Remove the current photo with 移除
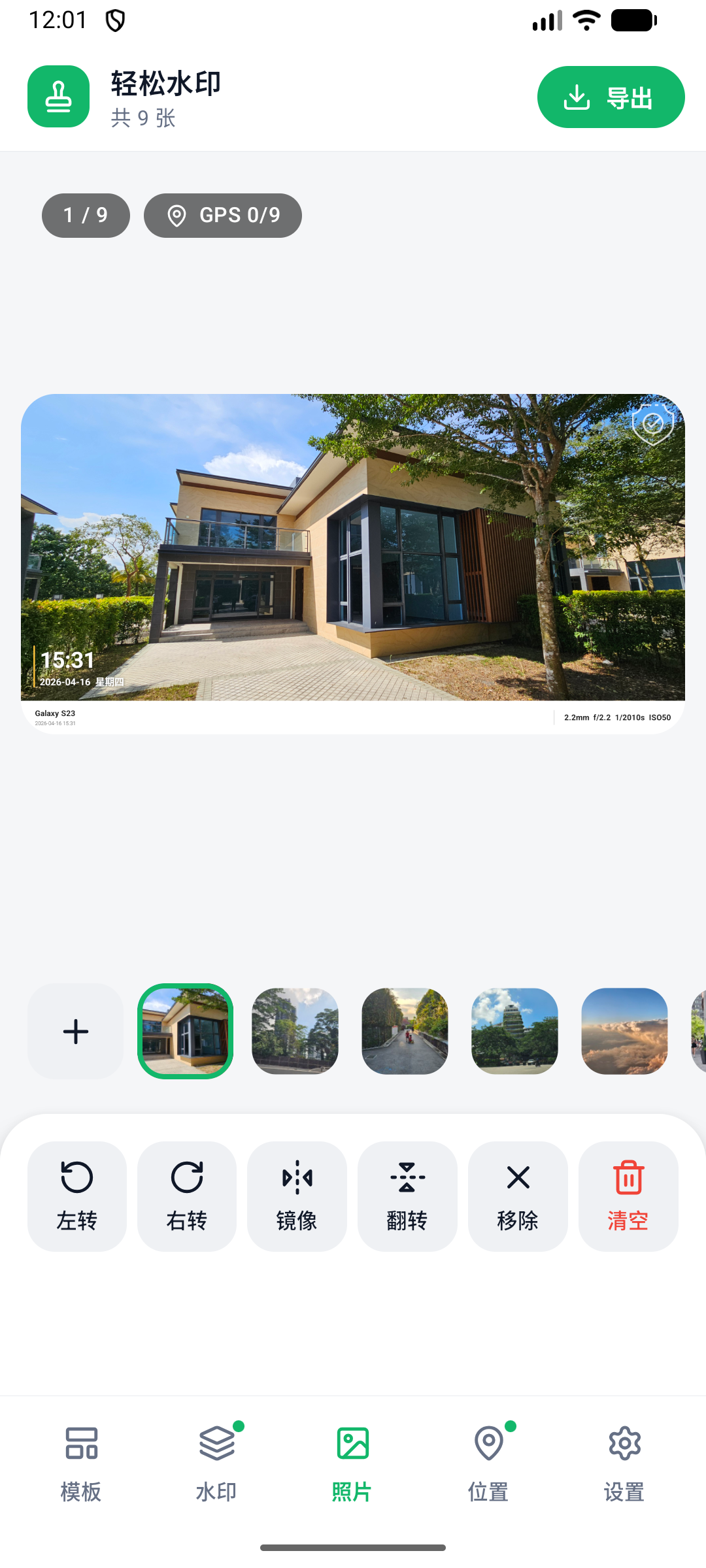 pyautogui.click(x=518, y=1196)
